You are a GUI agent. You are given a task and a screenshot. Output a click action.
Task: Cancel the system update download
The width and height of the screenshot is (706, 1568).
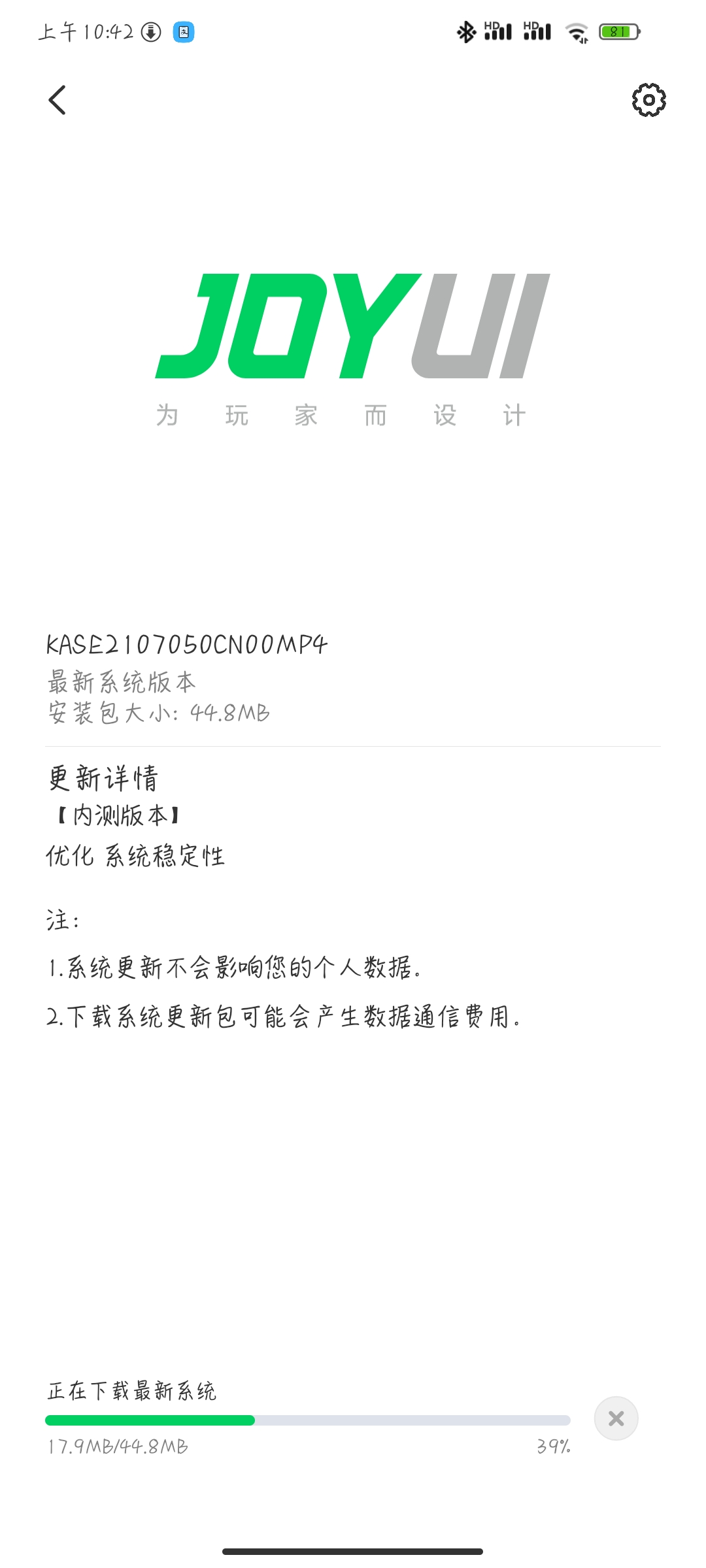point(616,1418)
